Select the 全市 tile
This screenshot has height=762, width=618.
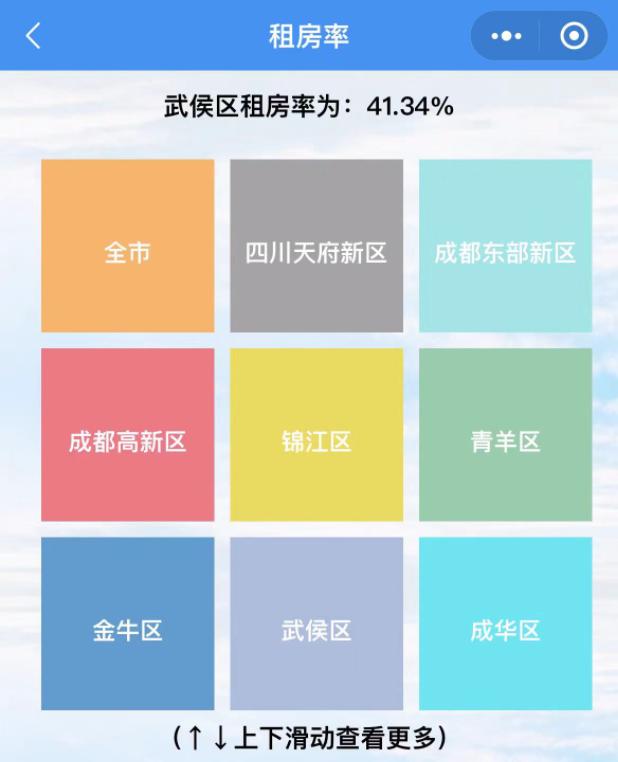(128, 246)
